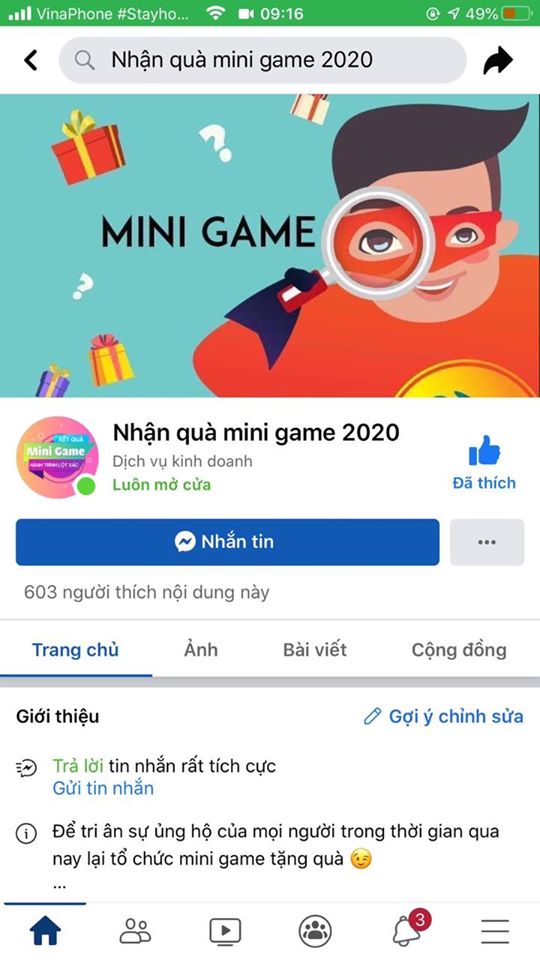540x960 pixels.
Task: Tap Gợi ý chỉnh sửa link
Action: click(x=444, y=716)
